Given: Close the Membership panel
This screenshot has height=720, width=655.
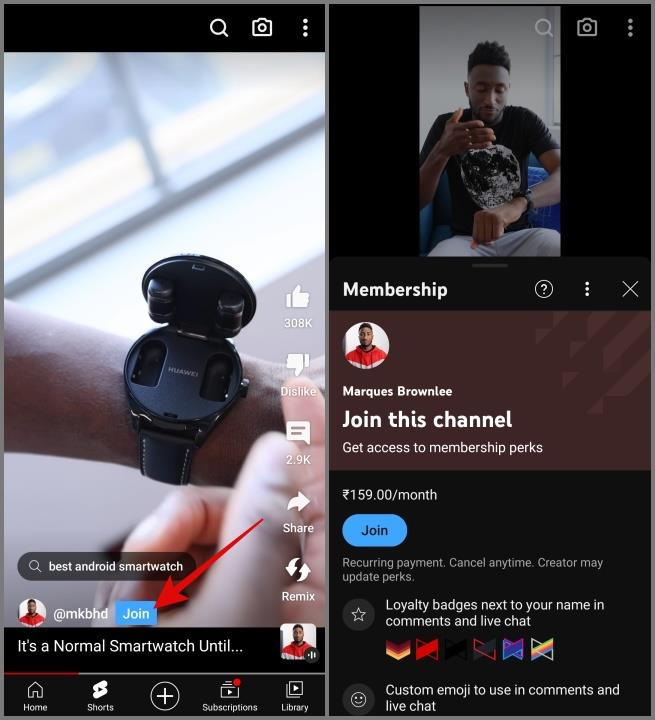Looking at the screenshot, I should [630, 289].
